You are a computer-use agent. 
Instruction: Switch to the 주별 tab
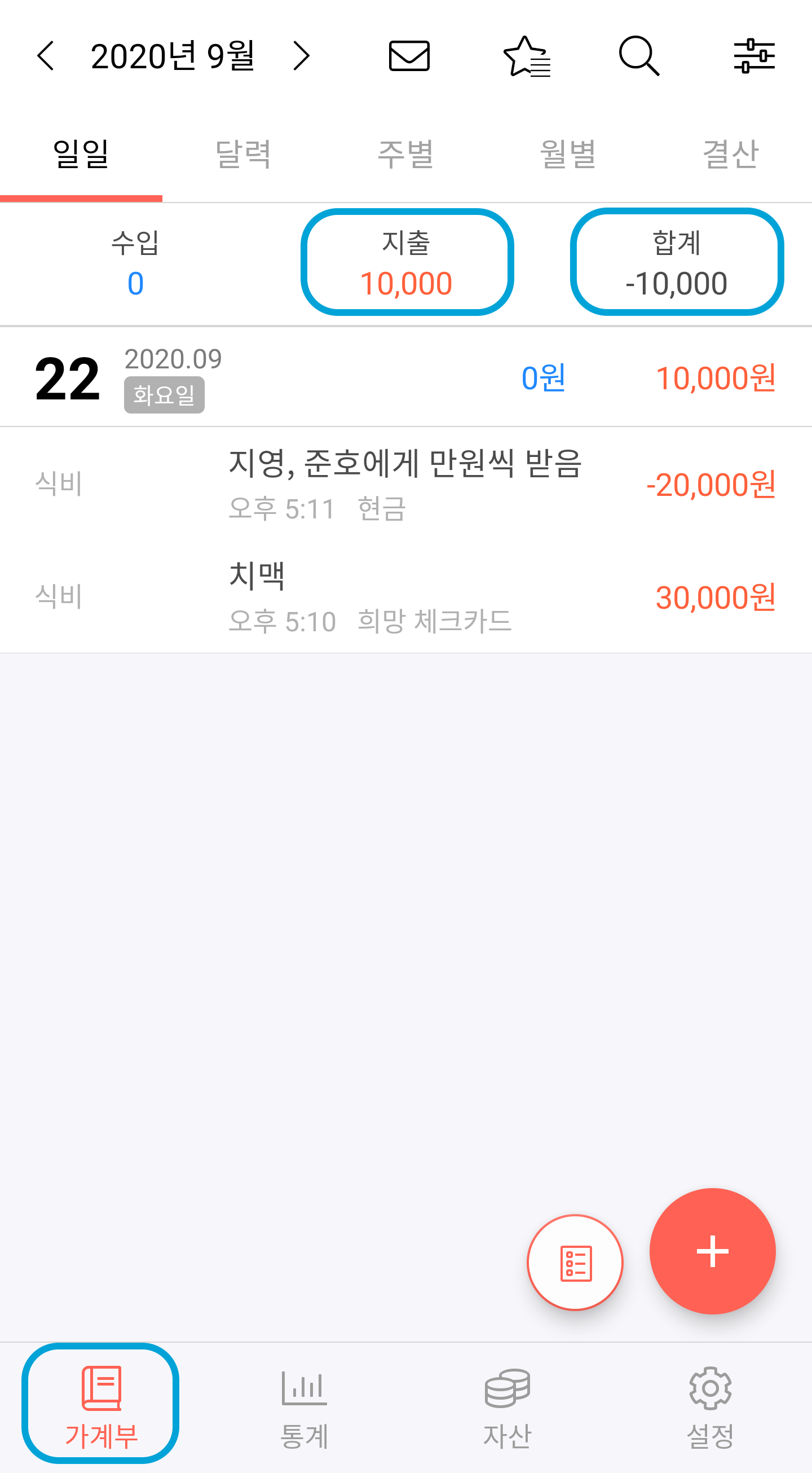tap(405, 155)
